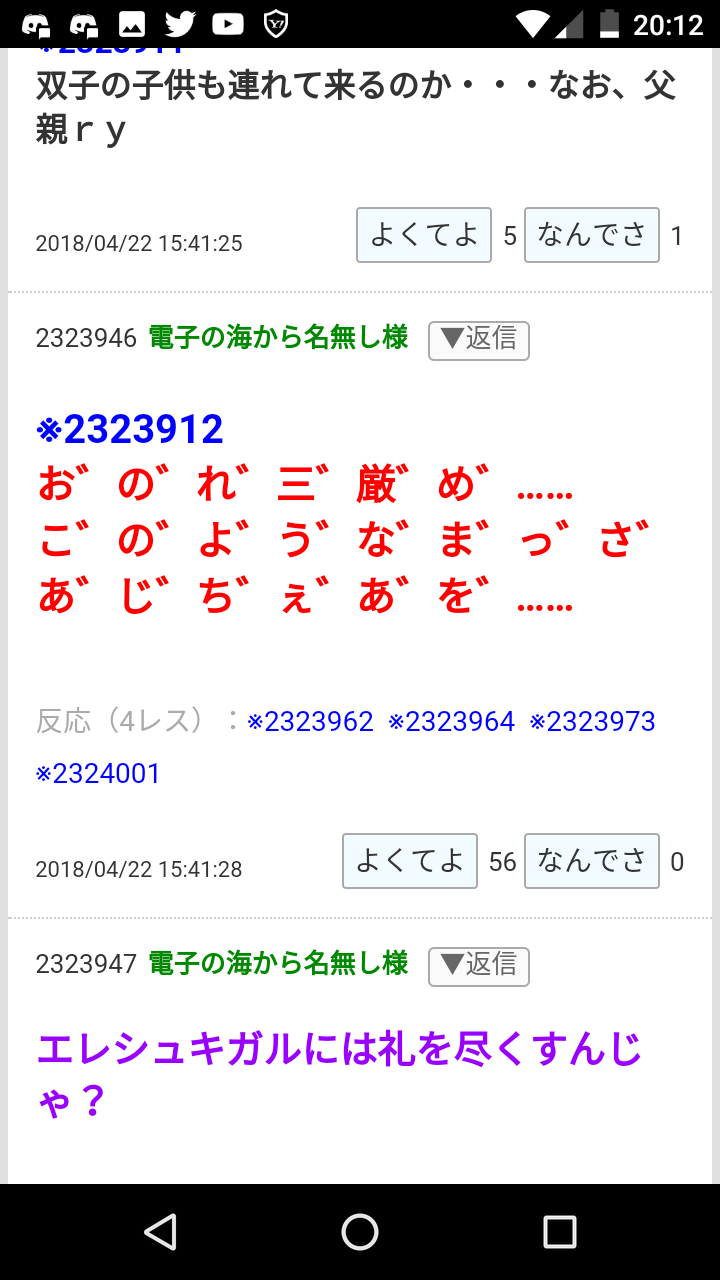This screenshot has width=720, height=1280.
Task: Jump to reply ※2323973
Action: (x=593, y=721)
